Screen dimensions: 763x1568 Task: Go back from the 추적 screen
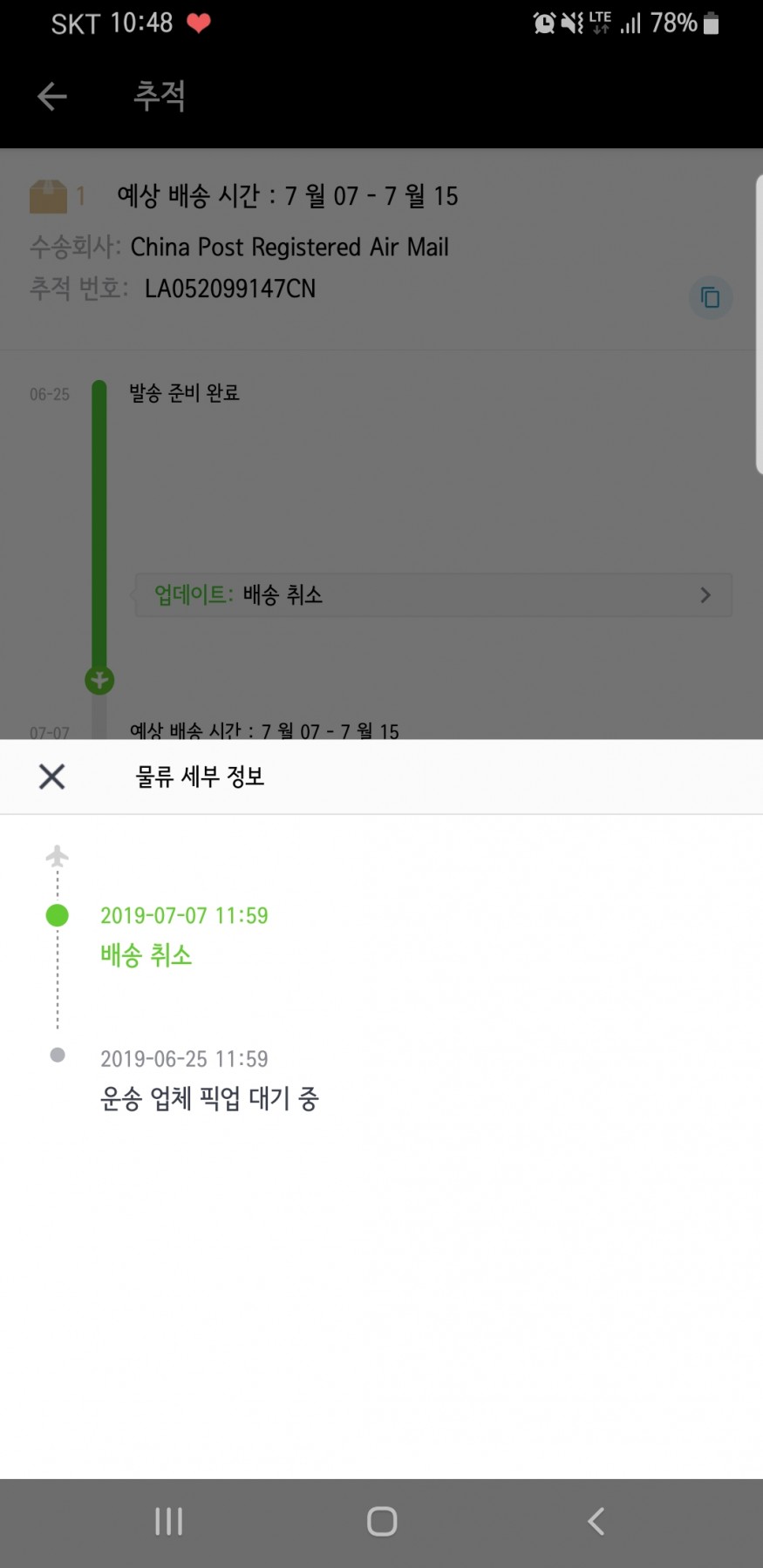point(52,96)
